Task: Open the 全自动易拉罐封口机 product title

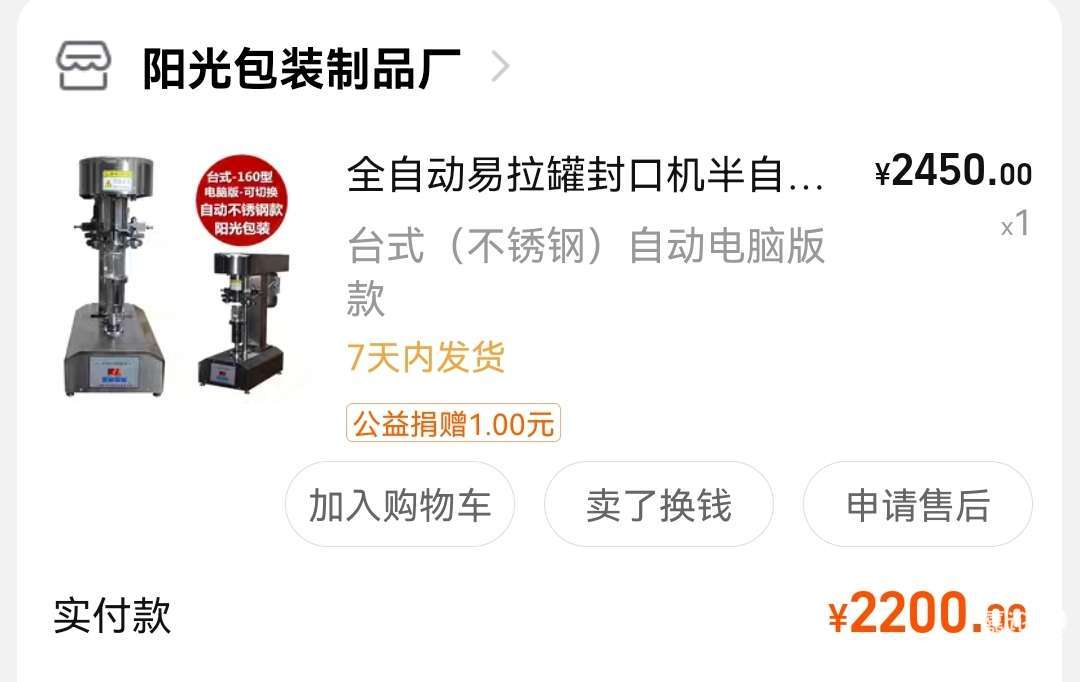Action: click(x=585, y=176)
